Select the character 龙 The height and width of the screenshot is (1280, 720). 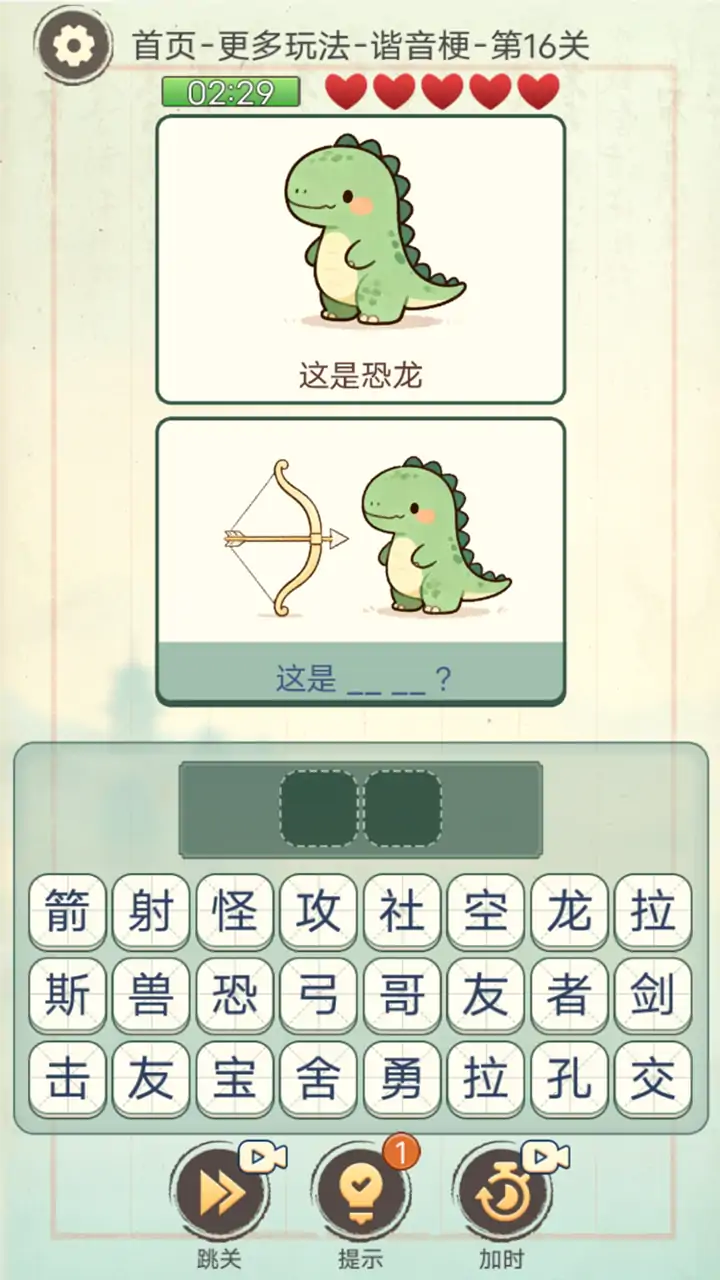(x=569, y=912)
